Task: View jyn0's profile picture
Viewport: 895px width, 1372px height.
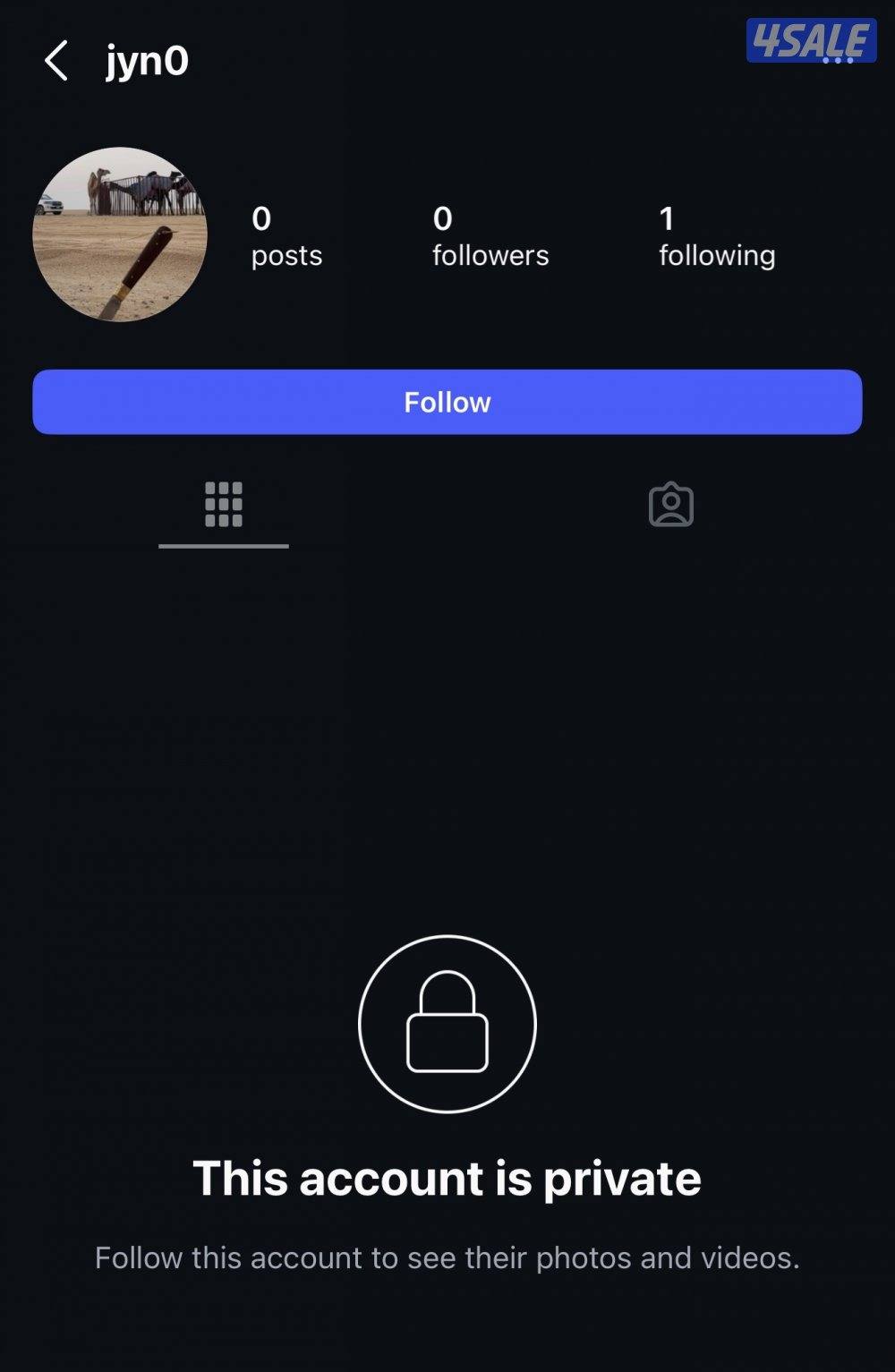Action: 120,234
